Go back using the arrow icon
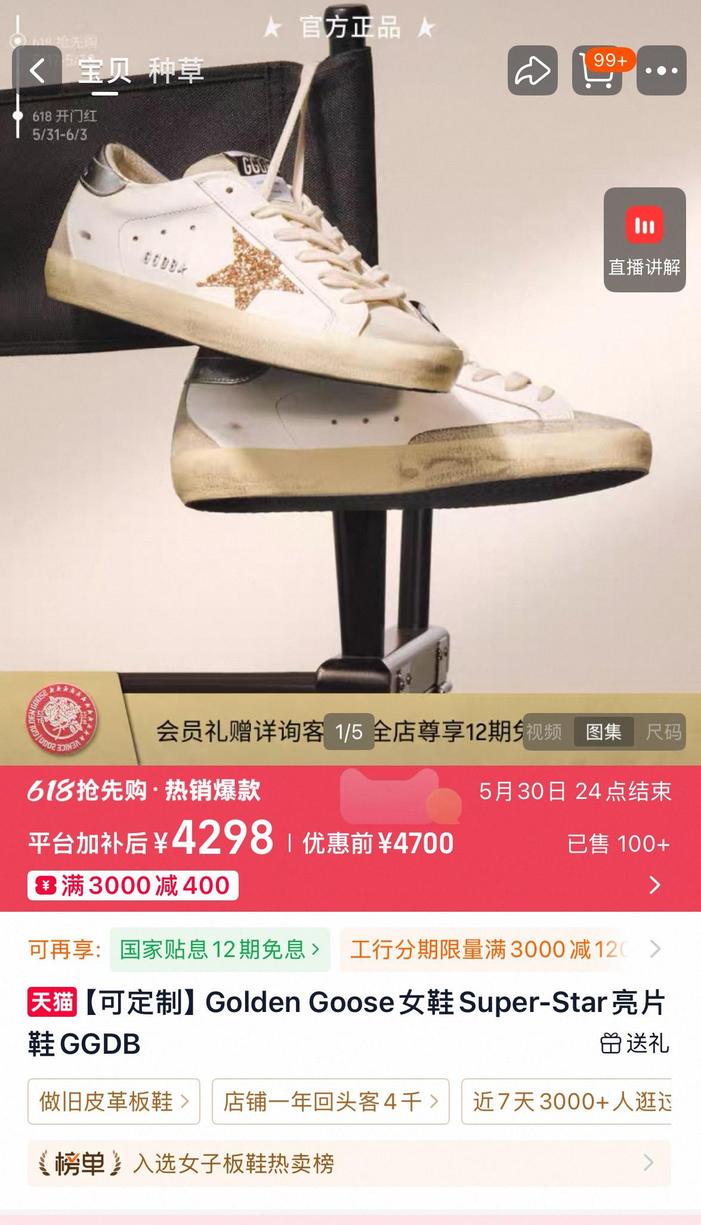 (38, 71)
